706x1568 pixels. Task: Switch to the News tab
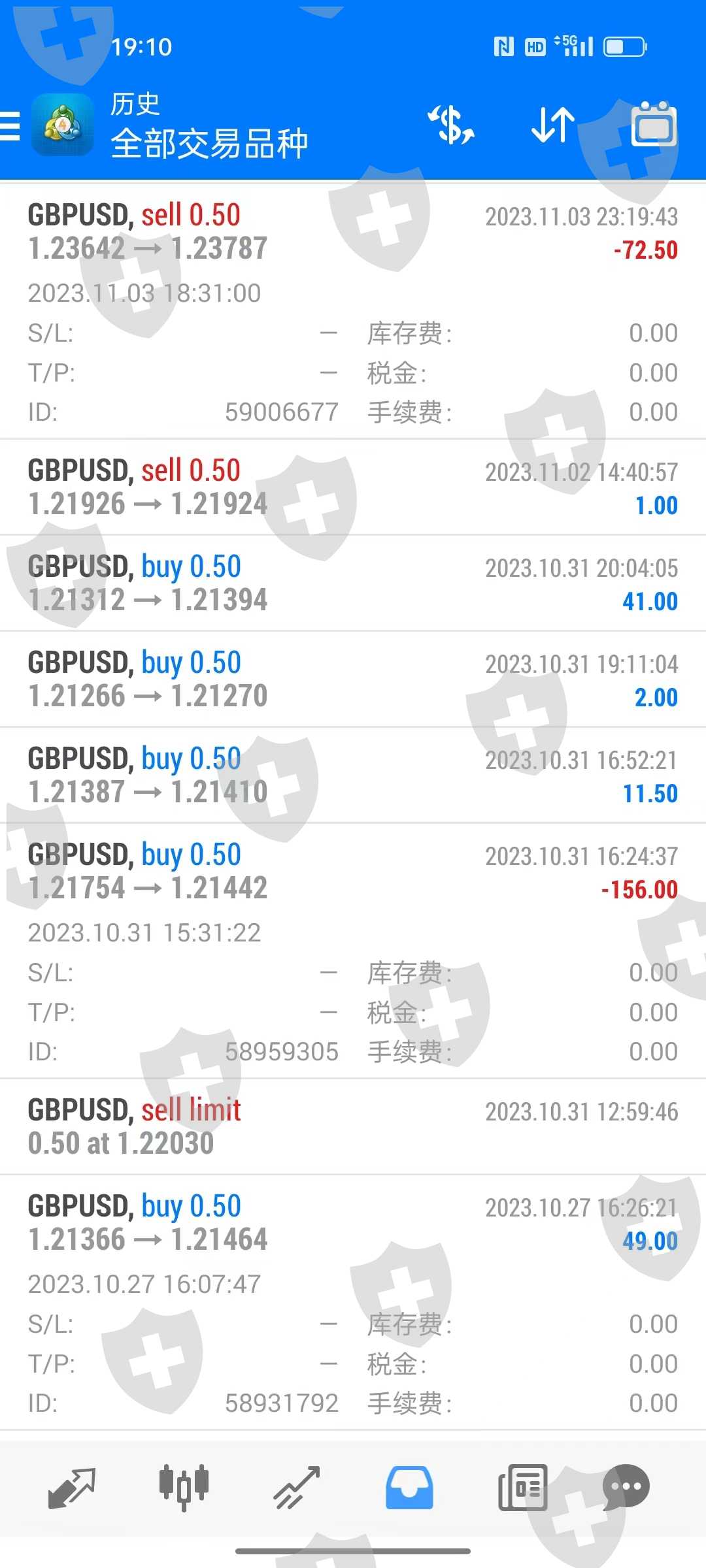522,1488
